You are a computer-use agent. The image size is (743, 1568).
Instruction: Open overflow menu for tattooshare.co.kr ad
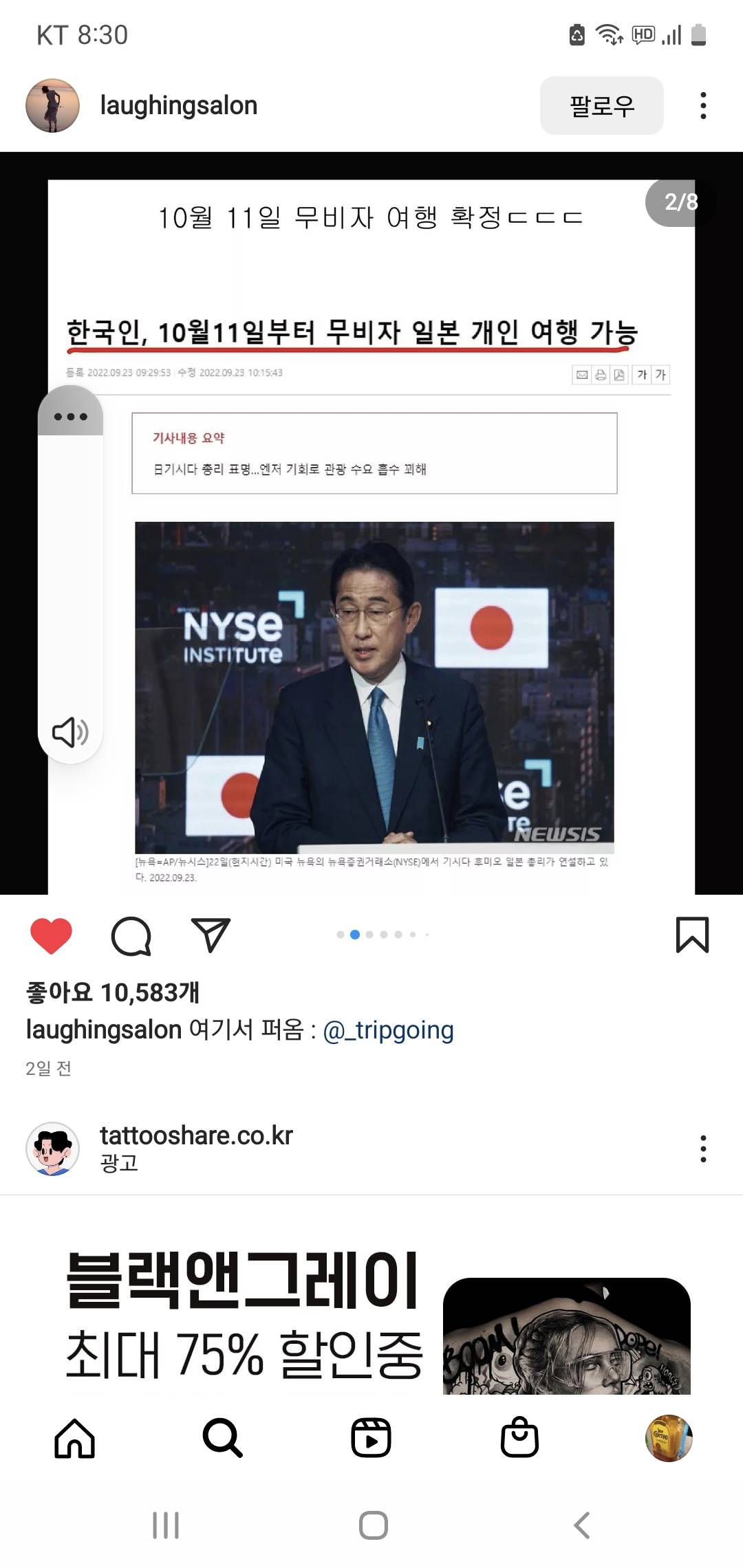(702, 1148)
